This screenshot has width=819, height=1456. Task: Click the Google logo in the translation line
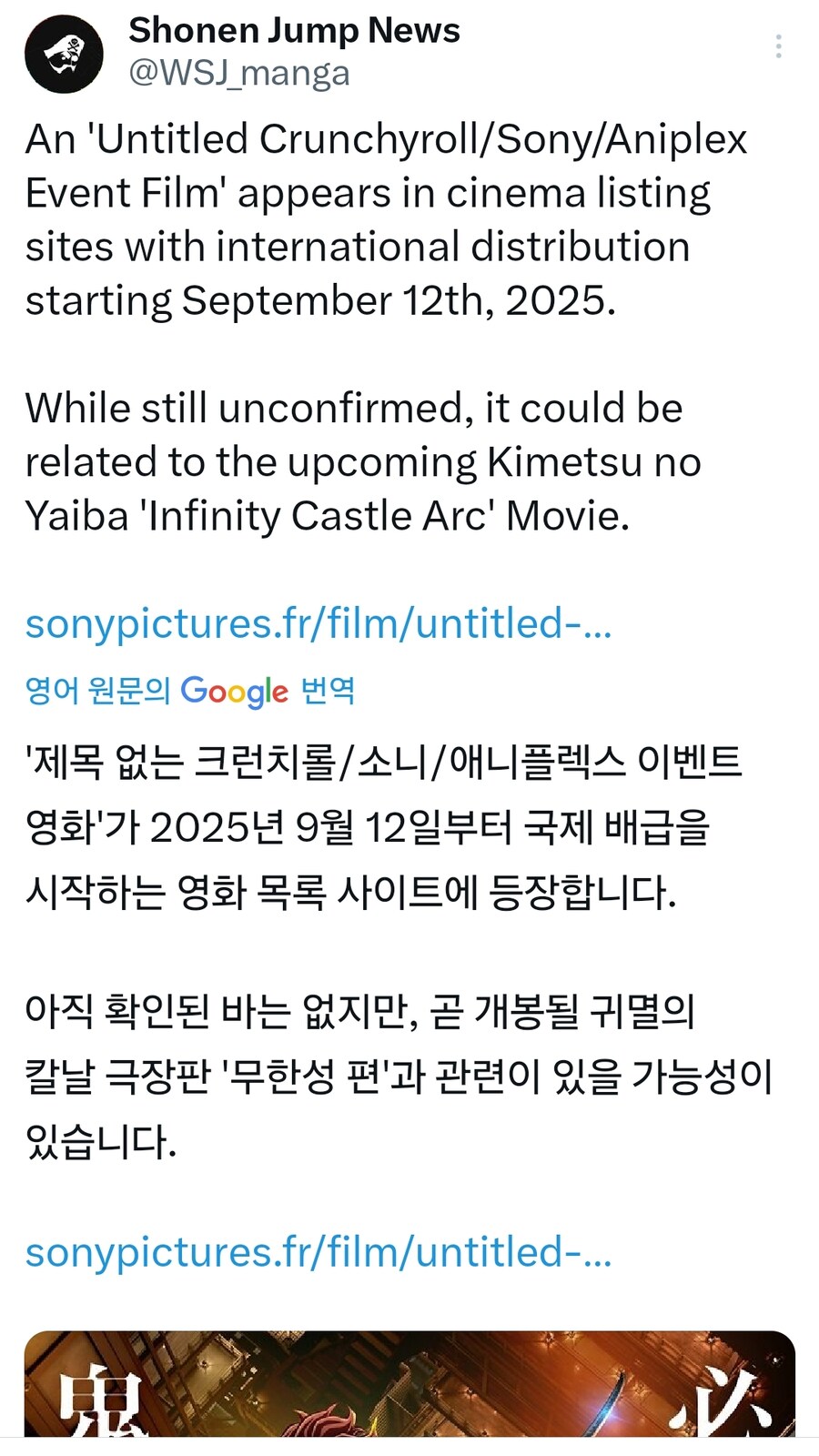[234, 693]
